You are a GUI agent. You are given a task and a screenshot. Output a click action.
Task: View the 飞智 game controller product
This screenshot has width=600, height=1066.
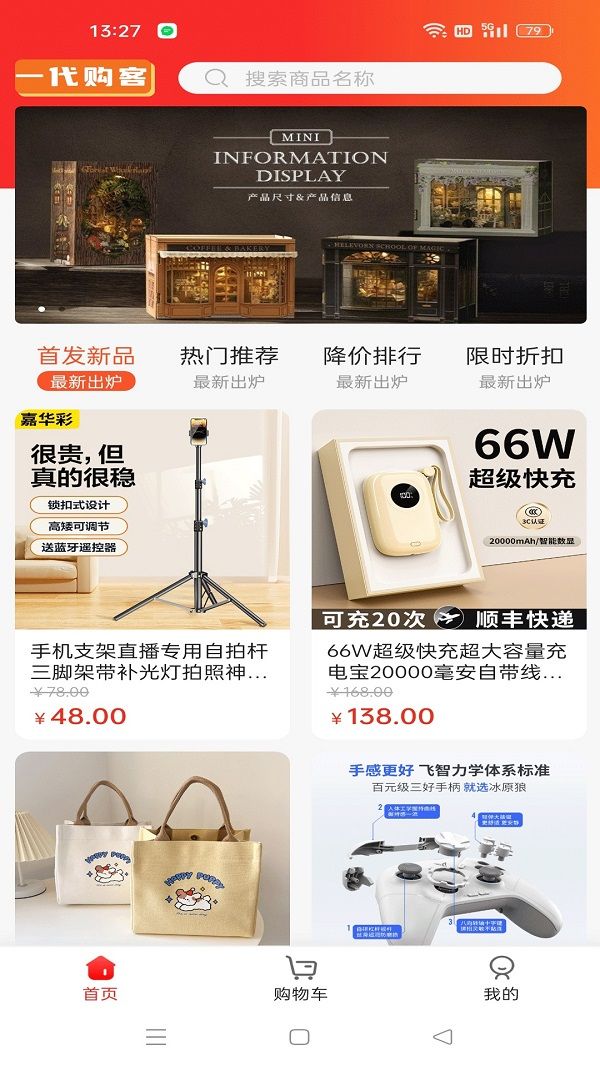tap(449, 848)
